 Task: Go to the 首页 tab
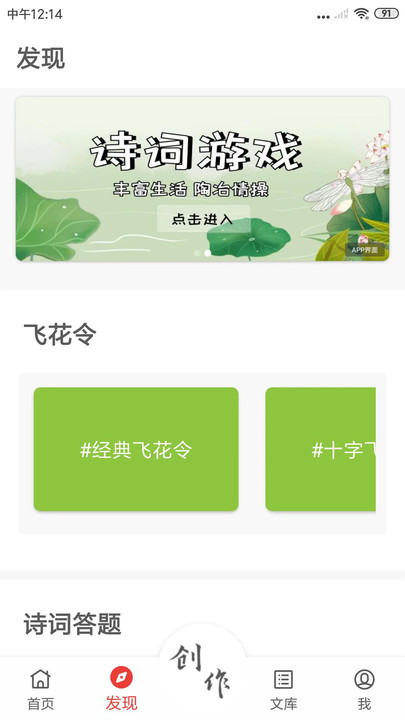coord(40,689)
